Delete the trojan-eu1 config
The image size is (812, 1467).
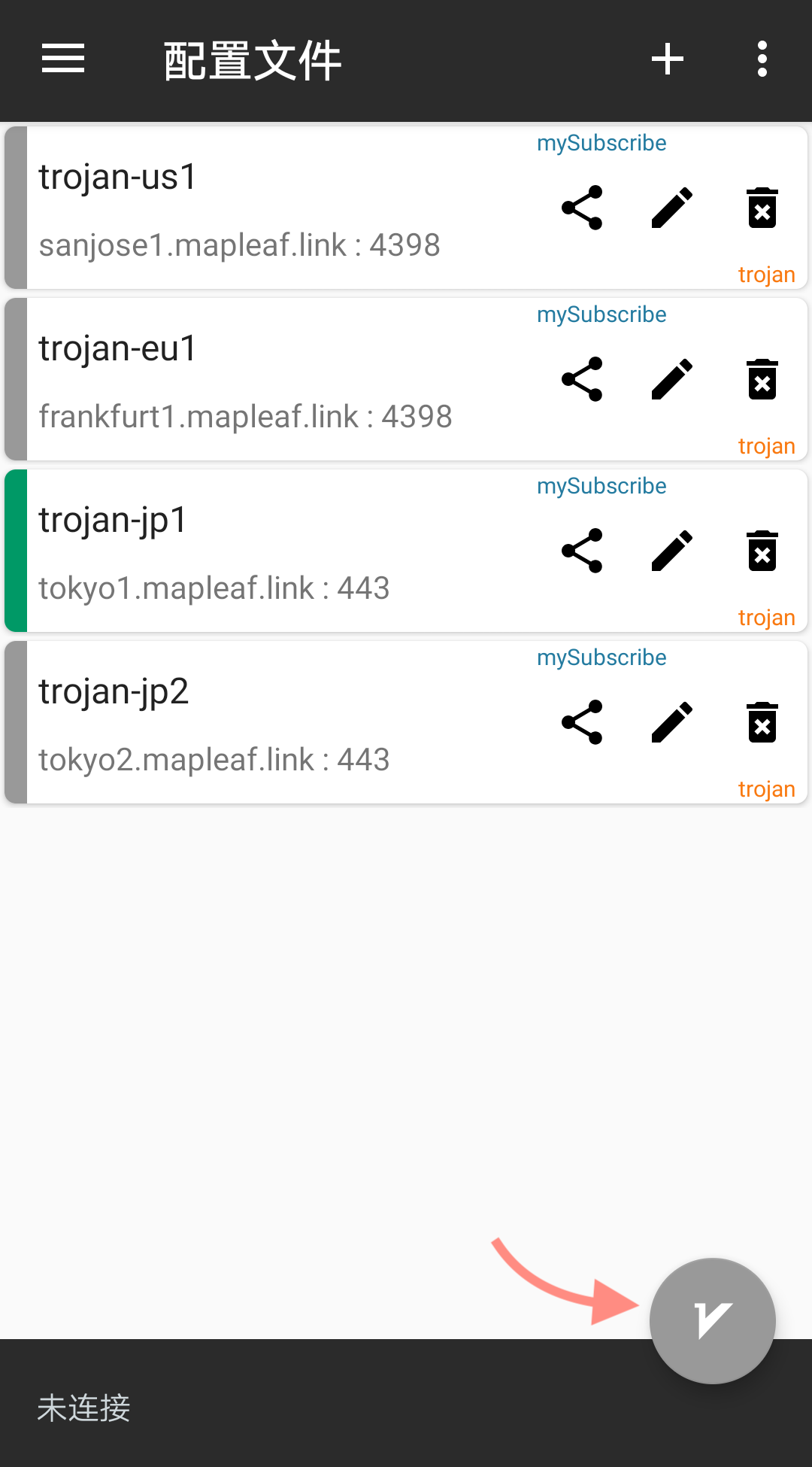pos(762,379)
